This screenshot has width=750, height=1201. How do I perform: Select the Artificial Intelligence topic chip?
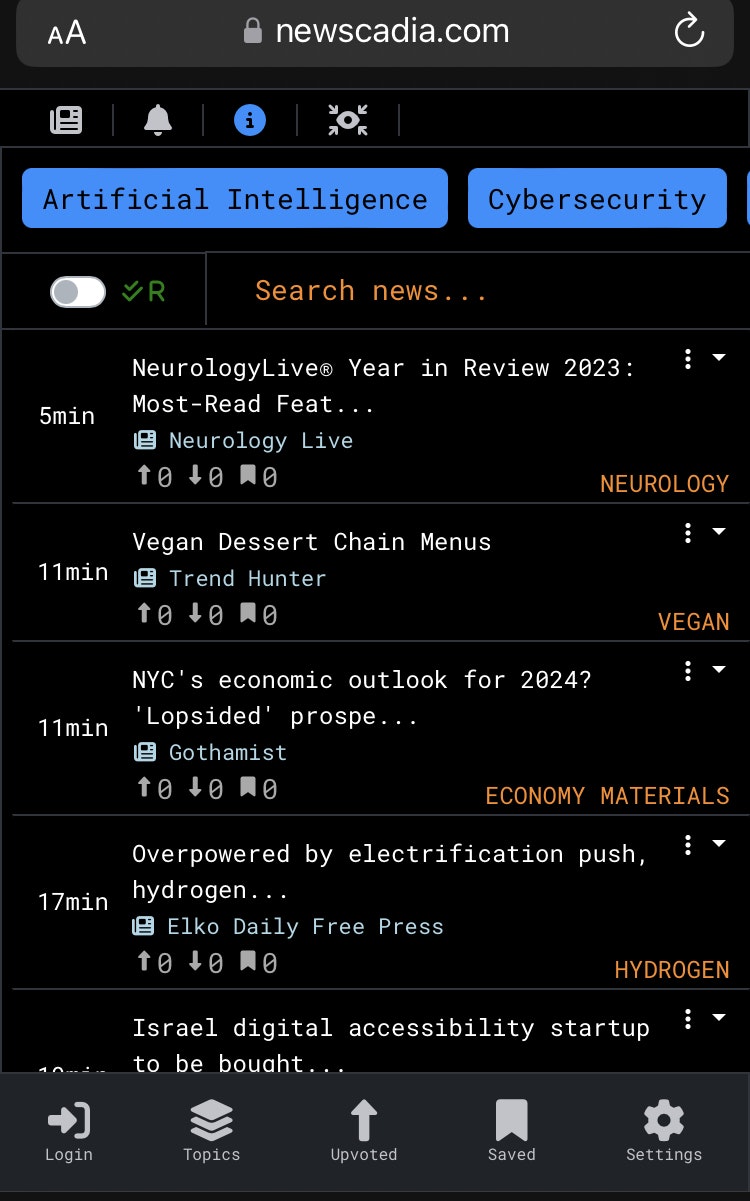tap(235, 199)
